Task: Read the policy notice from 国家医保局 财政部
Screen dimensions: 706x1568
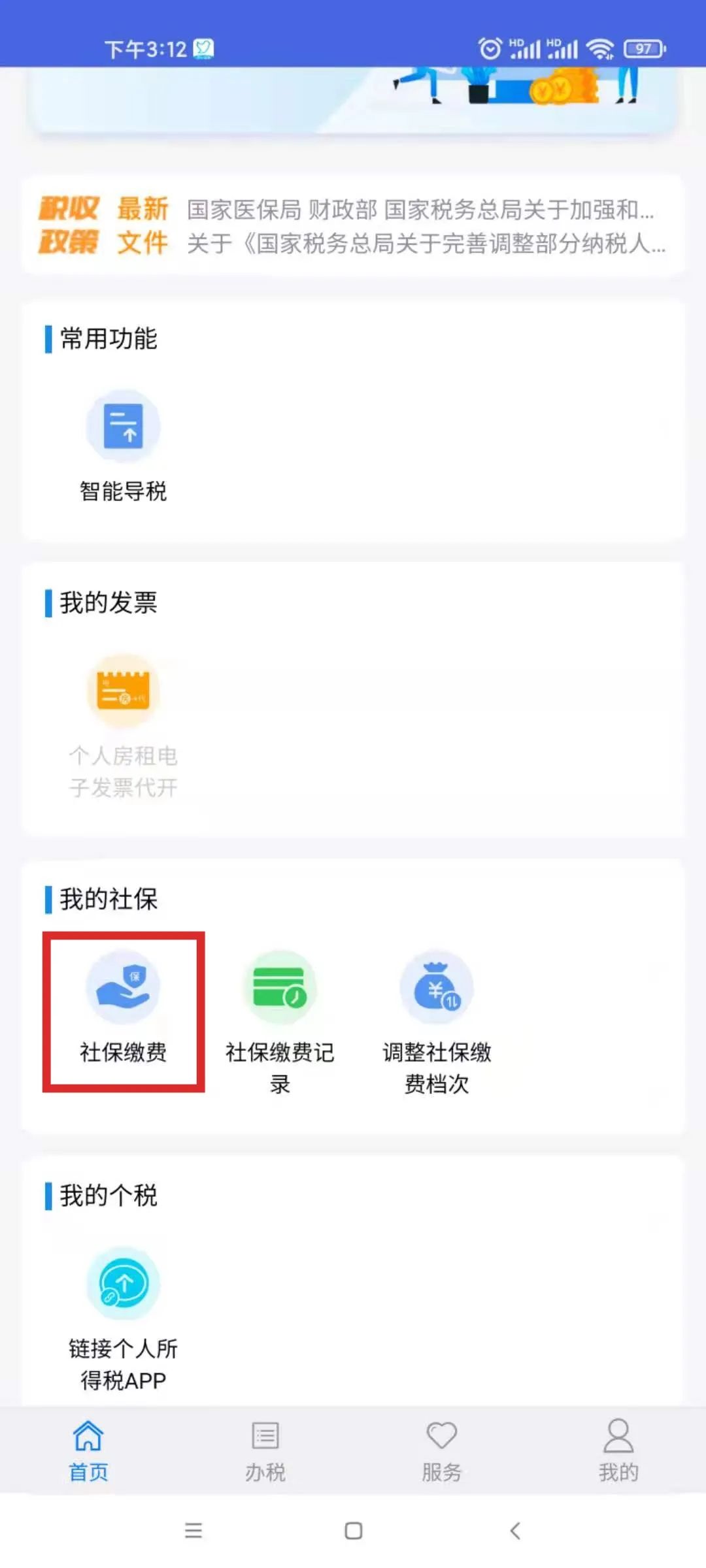Action: tap(420, 210)
